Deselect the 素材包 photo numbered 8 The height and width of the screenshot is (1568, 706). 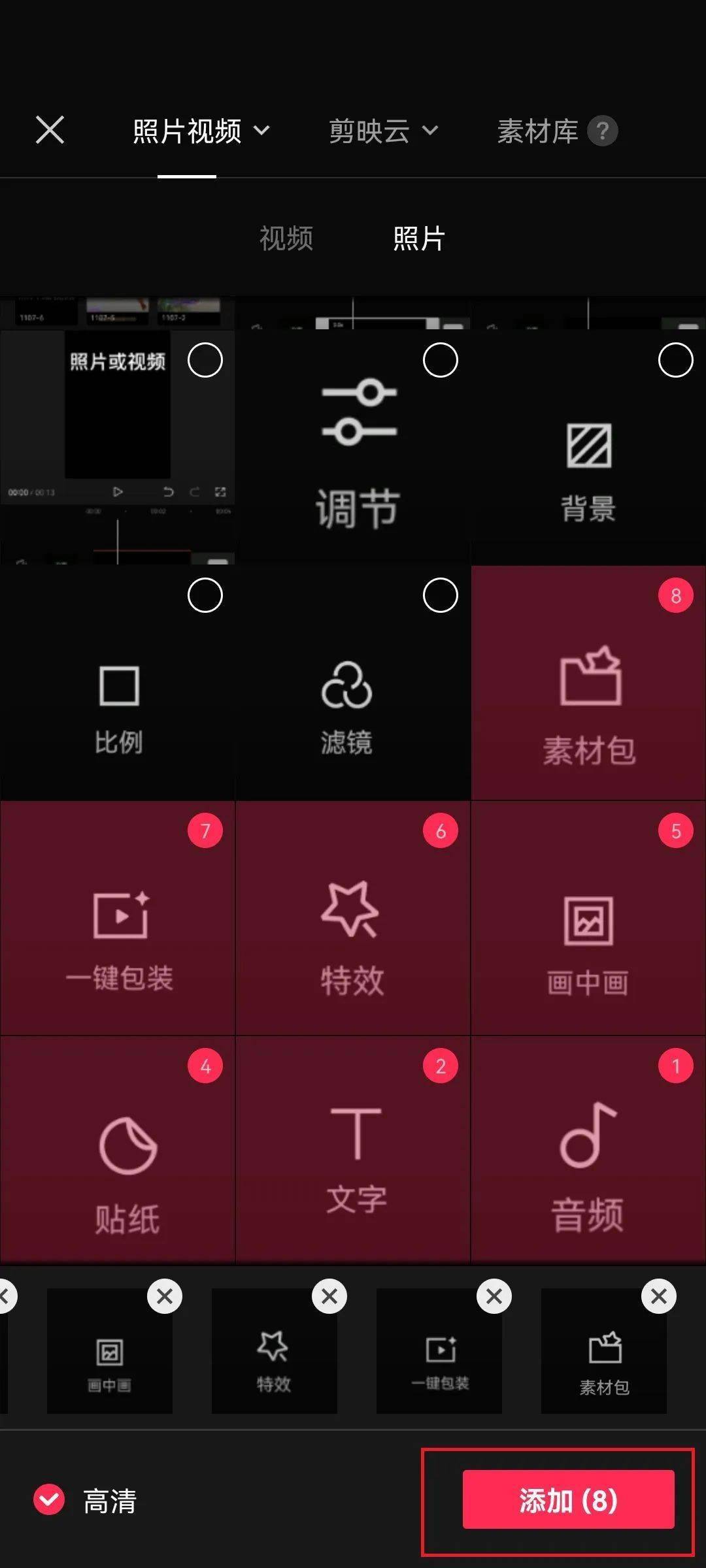(x=675, y=595)
